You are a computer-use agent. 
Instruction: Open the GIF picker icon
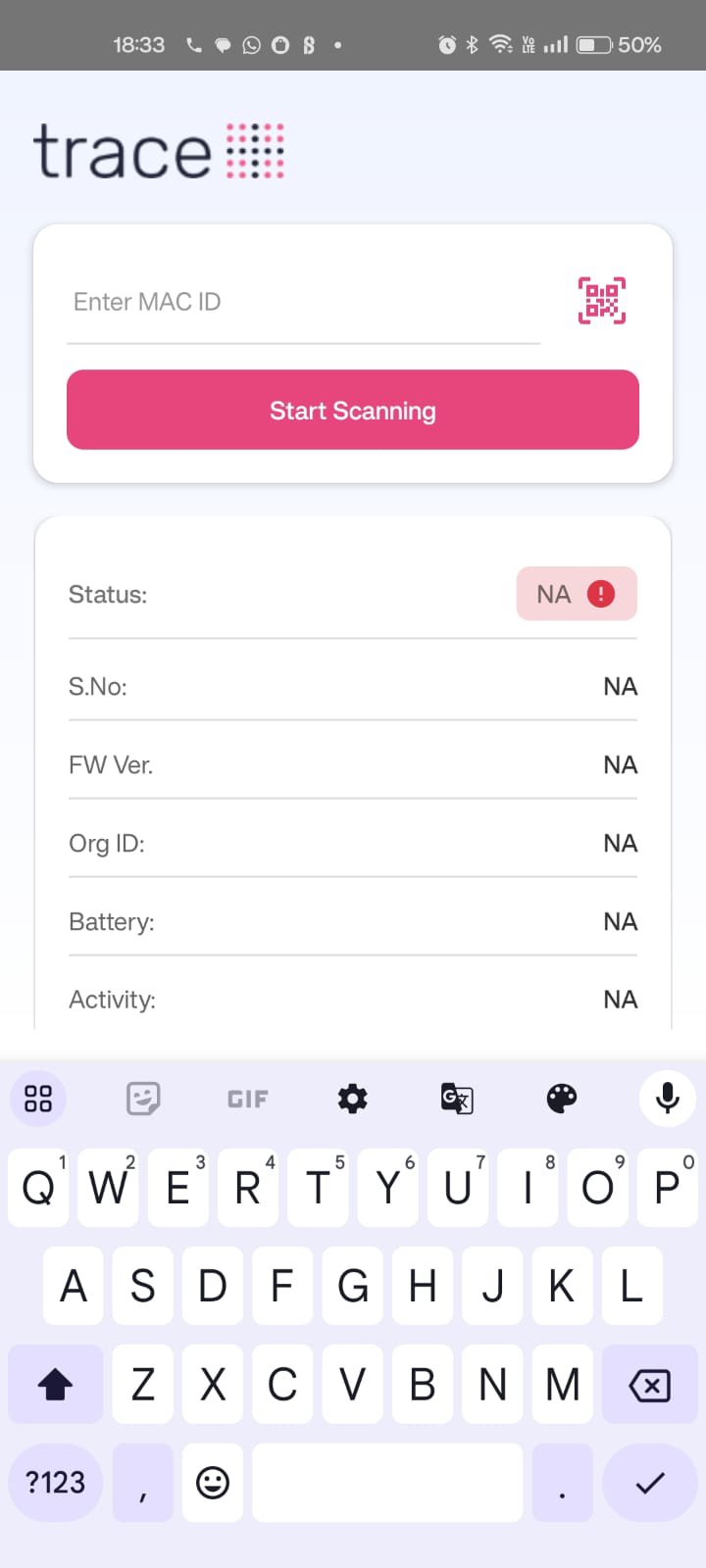247,1099
